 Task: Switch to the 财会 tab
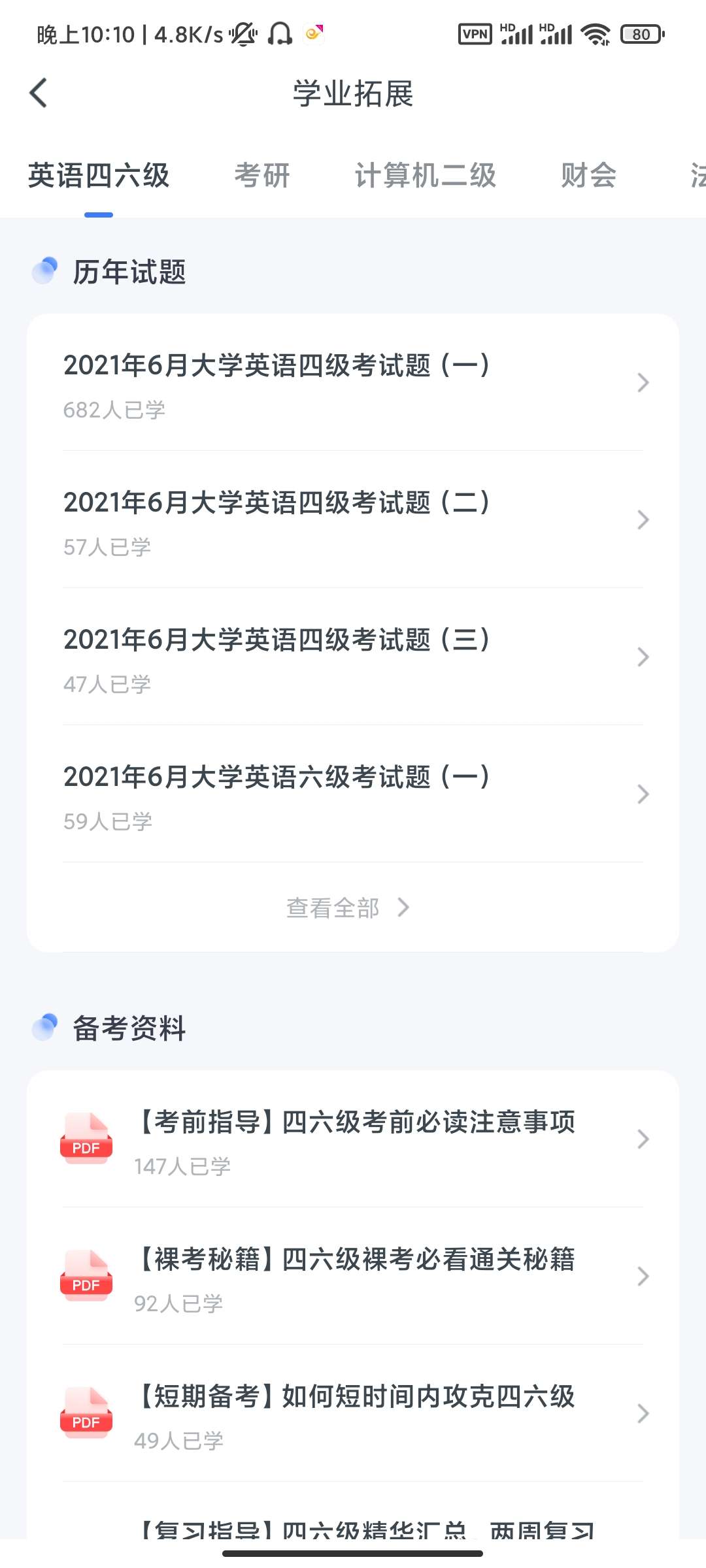(x=587, y=175)
